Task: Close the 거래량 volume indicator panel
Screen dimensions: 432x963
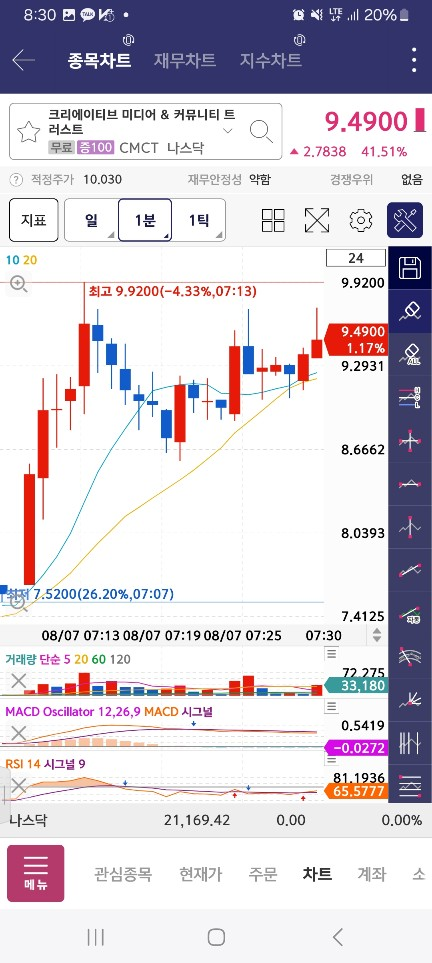Action: pyautogui.click(x=19, y=680)
